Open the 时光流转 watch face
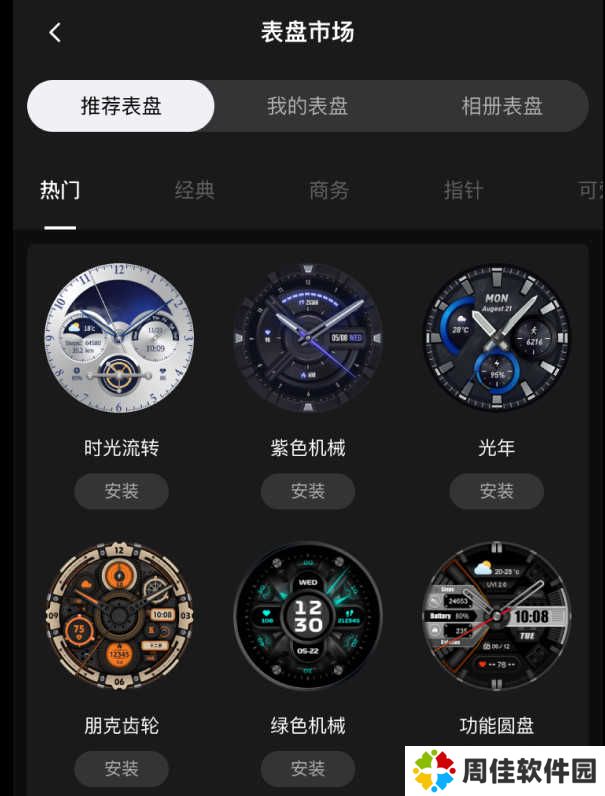Viewport: 605px width, 796px height. 121,338
